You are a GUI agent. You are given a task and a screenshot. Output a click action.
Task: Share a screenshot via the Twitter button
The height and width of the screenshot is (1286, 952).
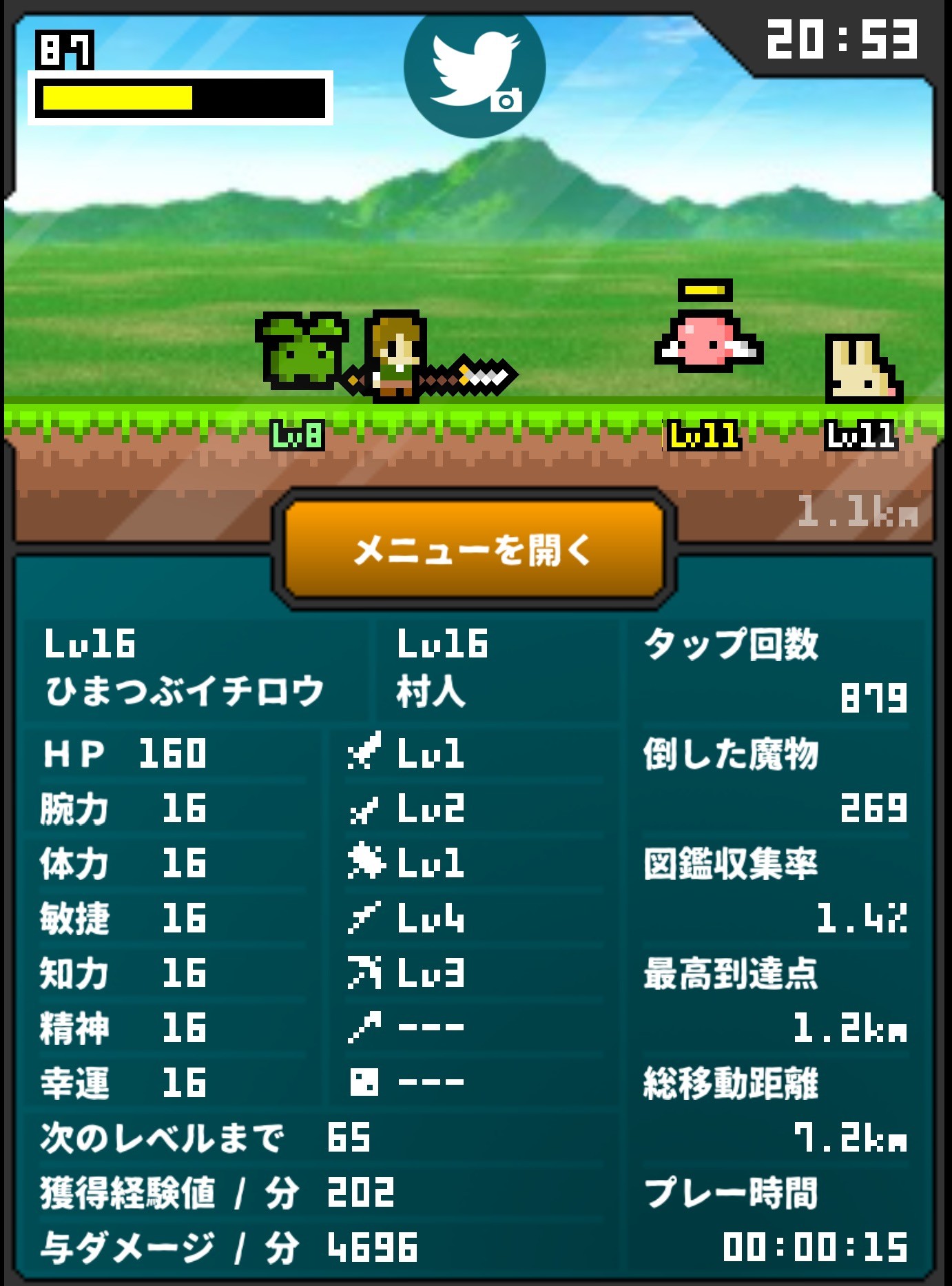[x=475, y=70]
